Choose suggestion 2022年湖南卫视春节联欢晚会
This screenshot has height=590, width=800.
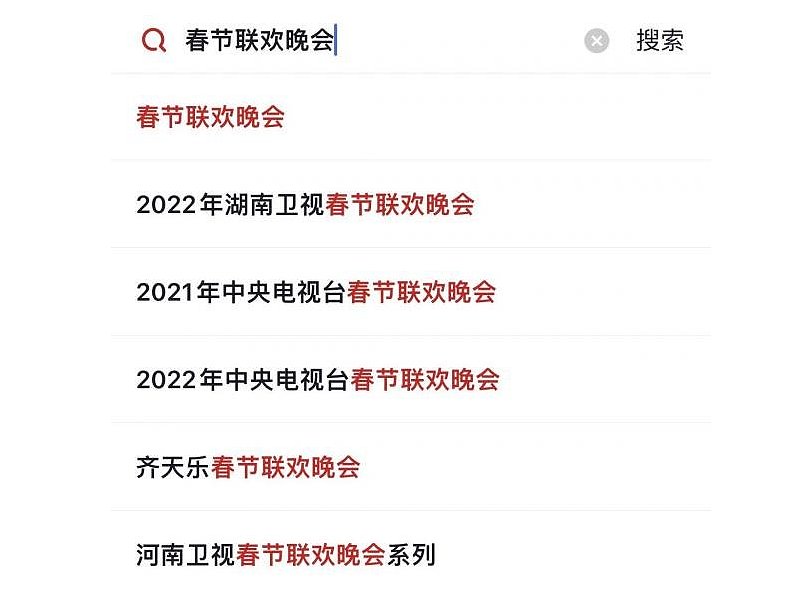tap(305, 205)
